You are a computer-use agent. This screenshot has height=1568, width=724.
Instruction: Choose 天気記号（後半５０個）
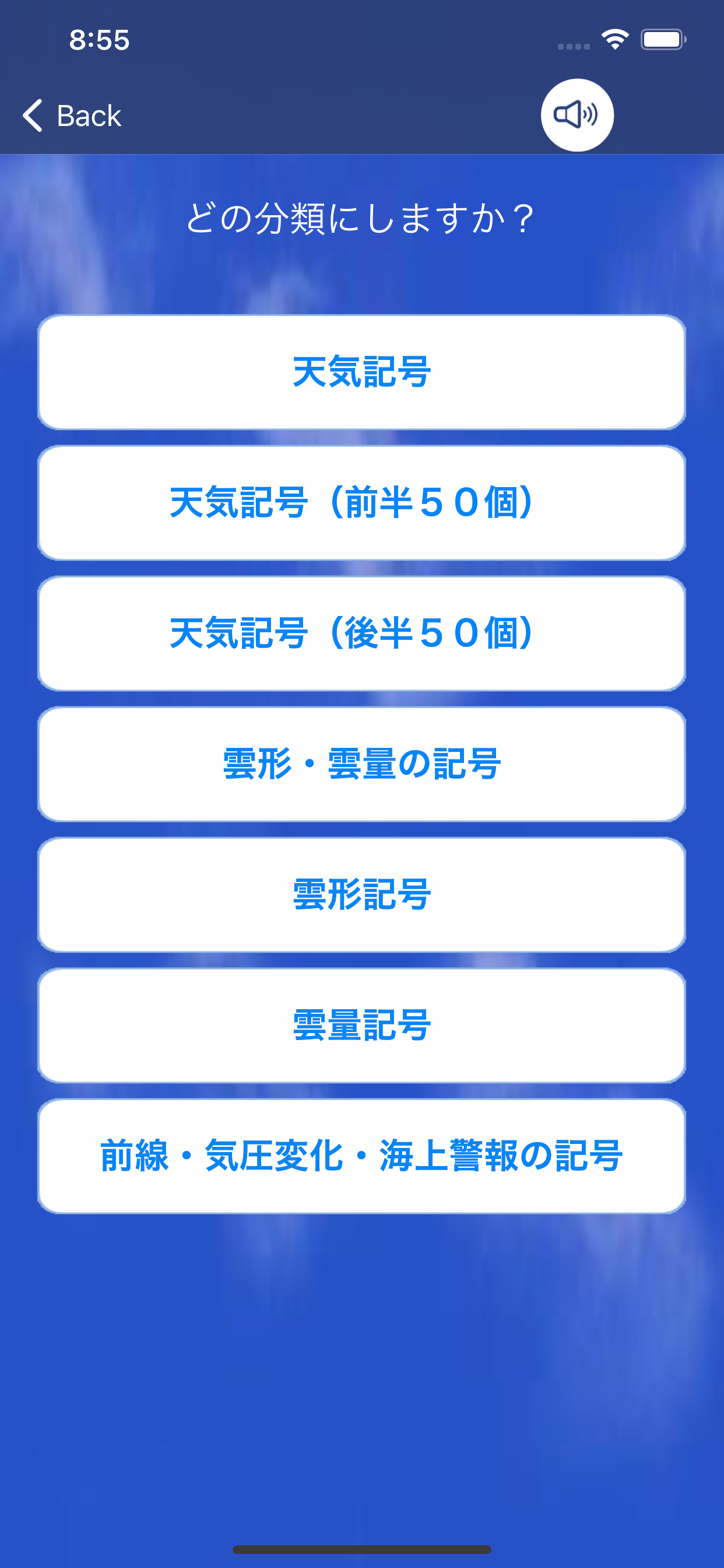(362, 634)
